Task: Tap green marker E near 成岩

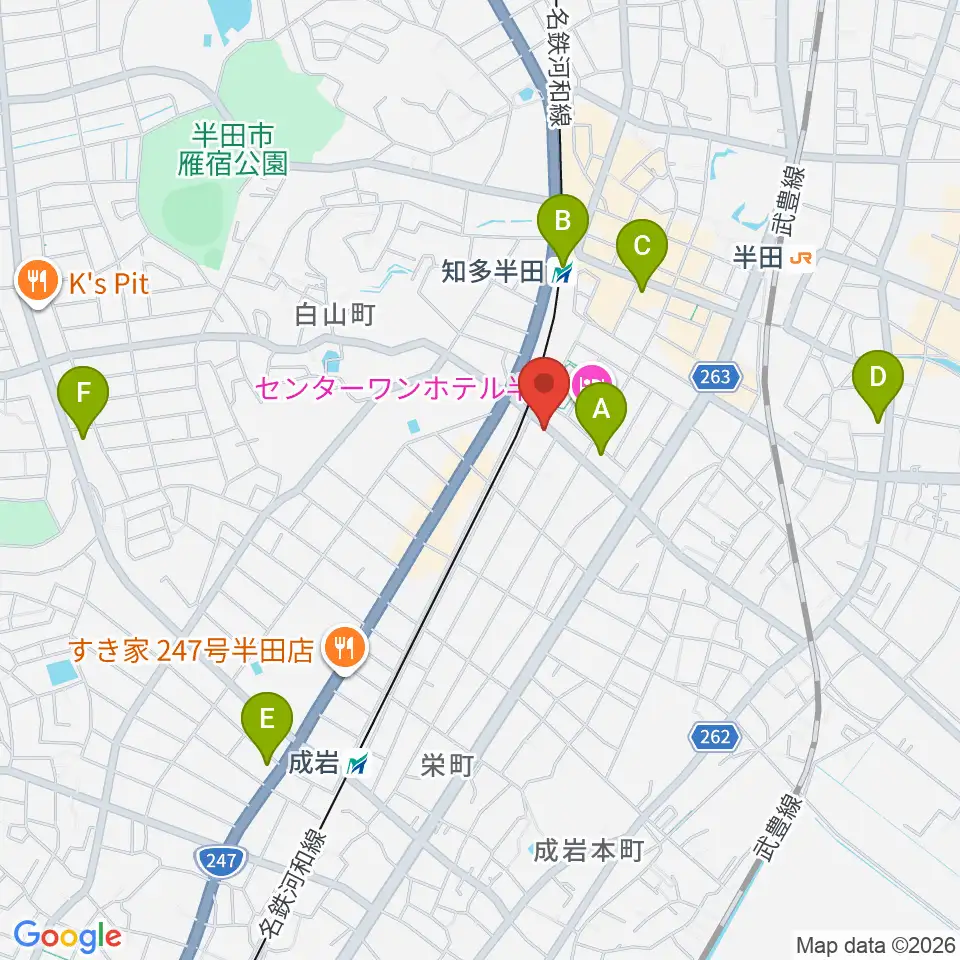Action: click(266, 728)
